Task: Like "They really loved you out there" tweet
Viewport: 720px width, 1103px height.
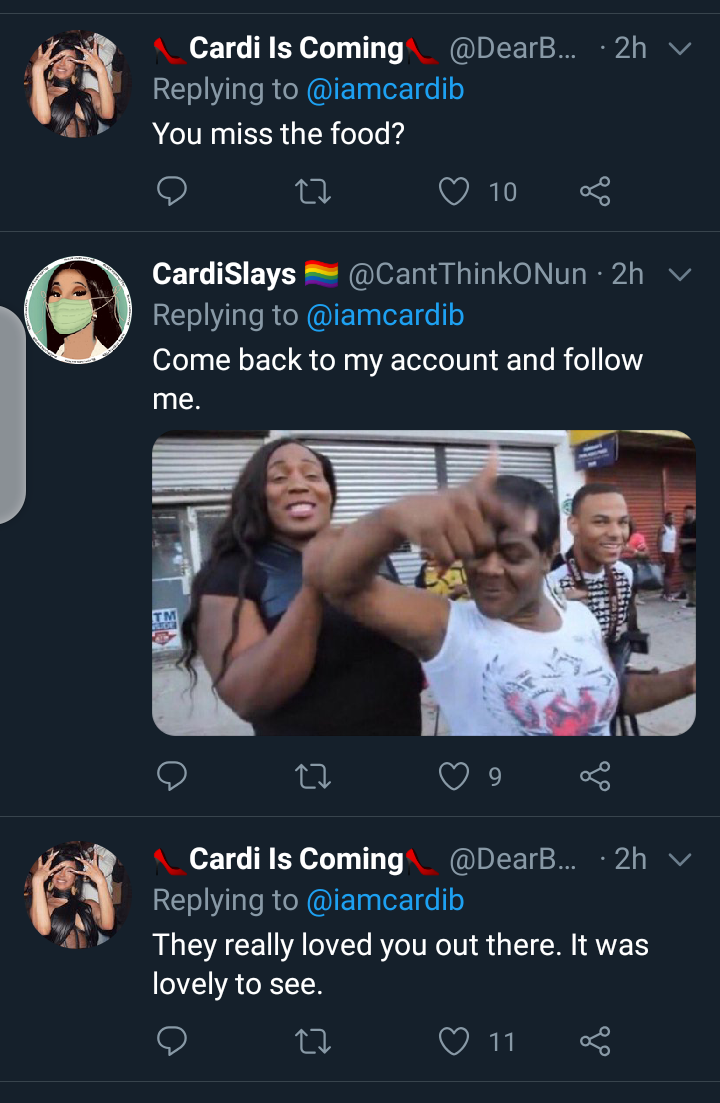Action: (x=455, y=1042)
